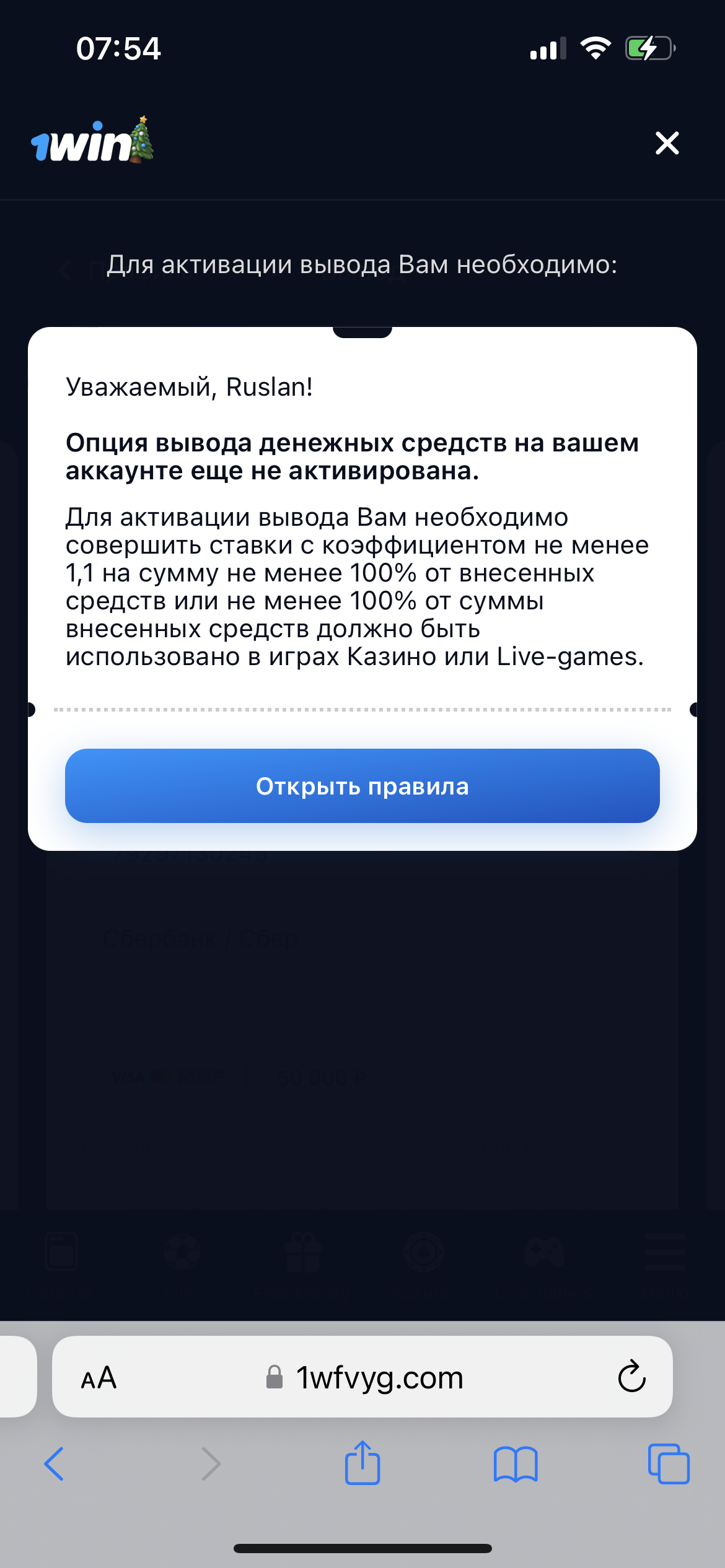Show open Safari tabs

click(x=668, y=1464)
